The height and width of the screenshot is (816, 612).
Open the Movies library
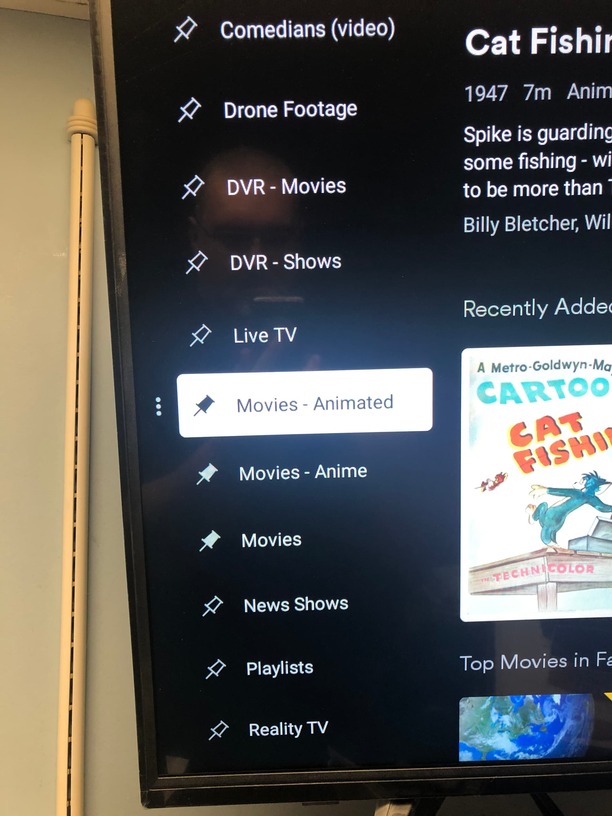pos(271,540)
